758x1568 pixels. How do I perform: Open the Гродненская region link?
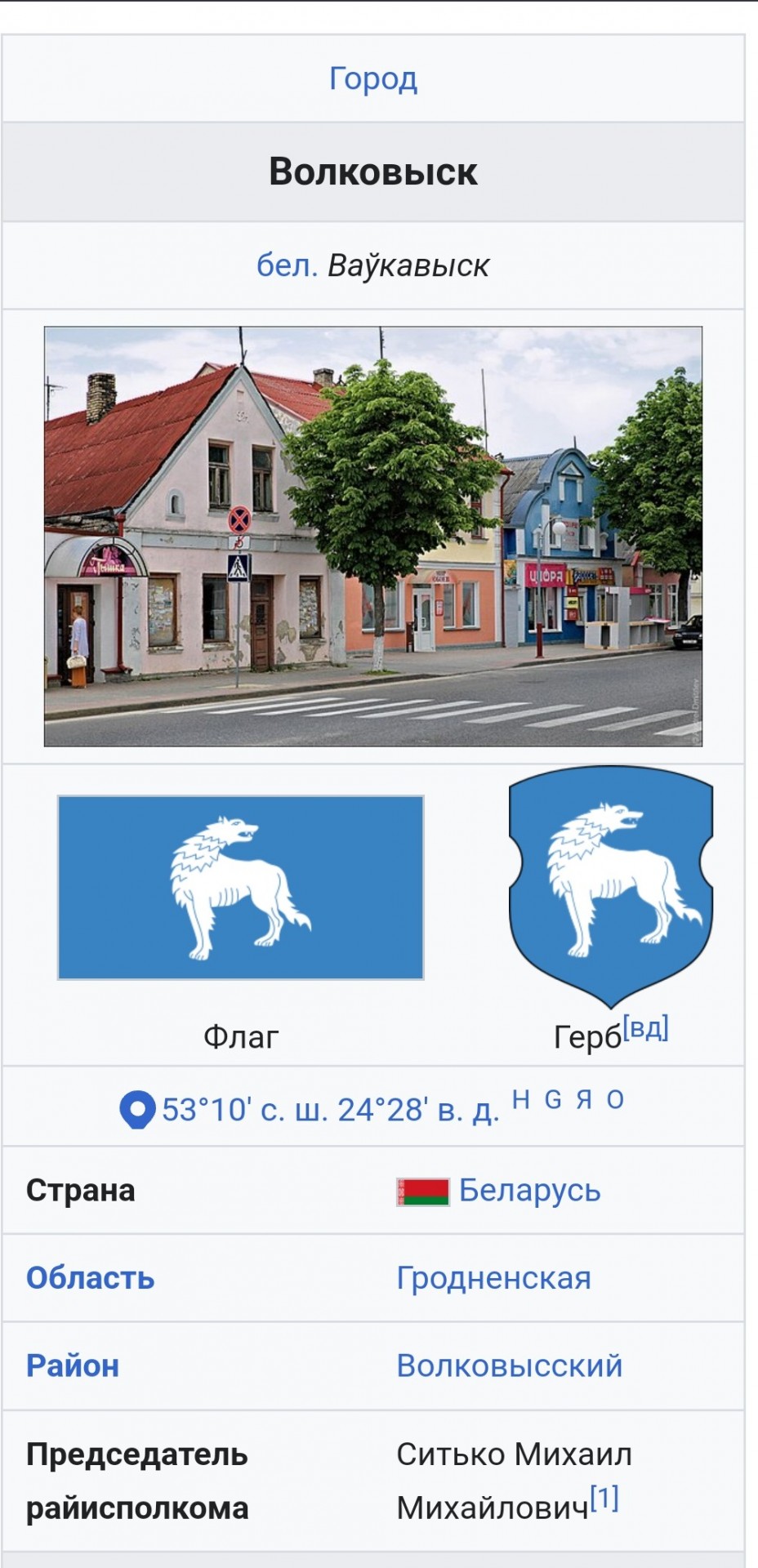493,1278
